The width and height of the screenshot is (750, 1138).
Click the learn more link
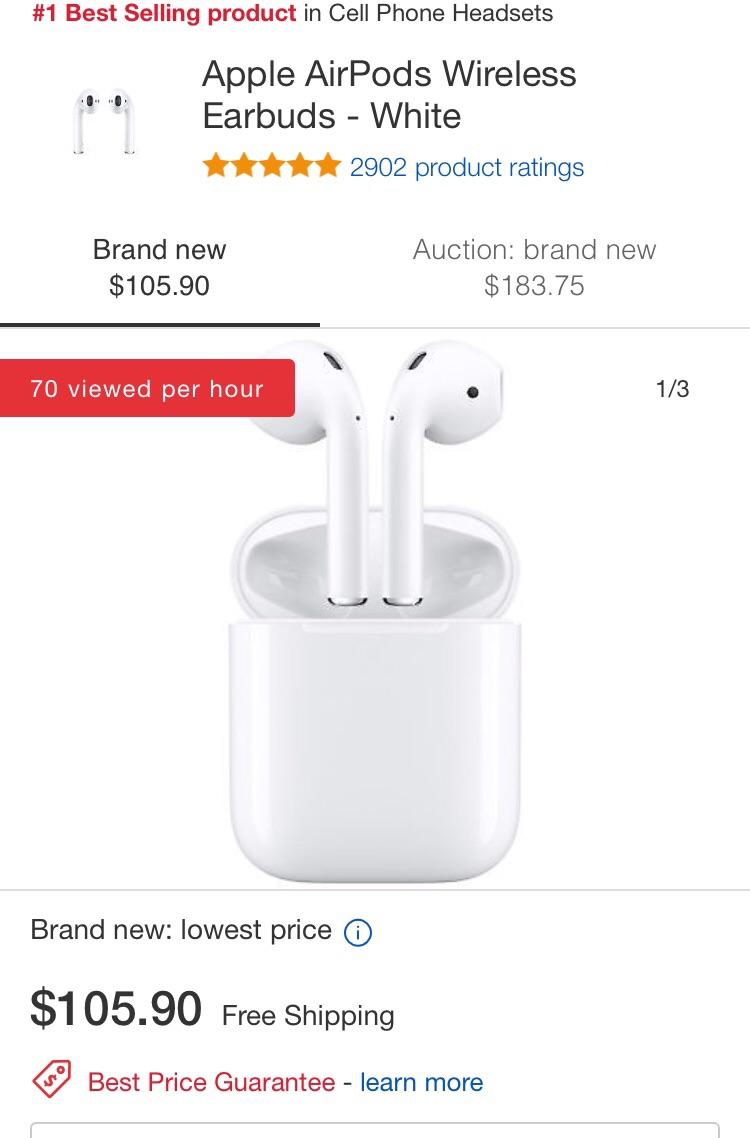coord(423,1082)
